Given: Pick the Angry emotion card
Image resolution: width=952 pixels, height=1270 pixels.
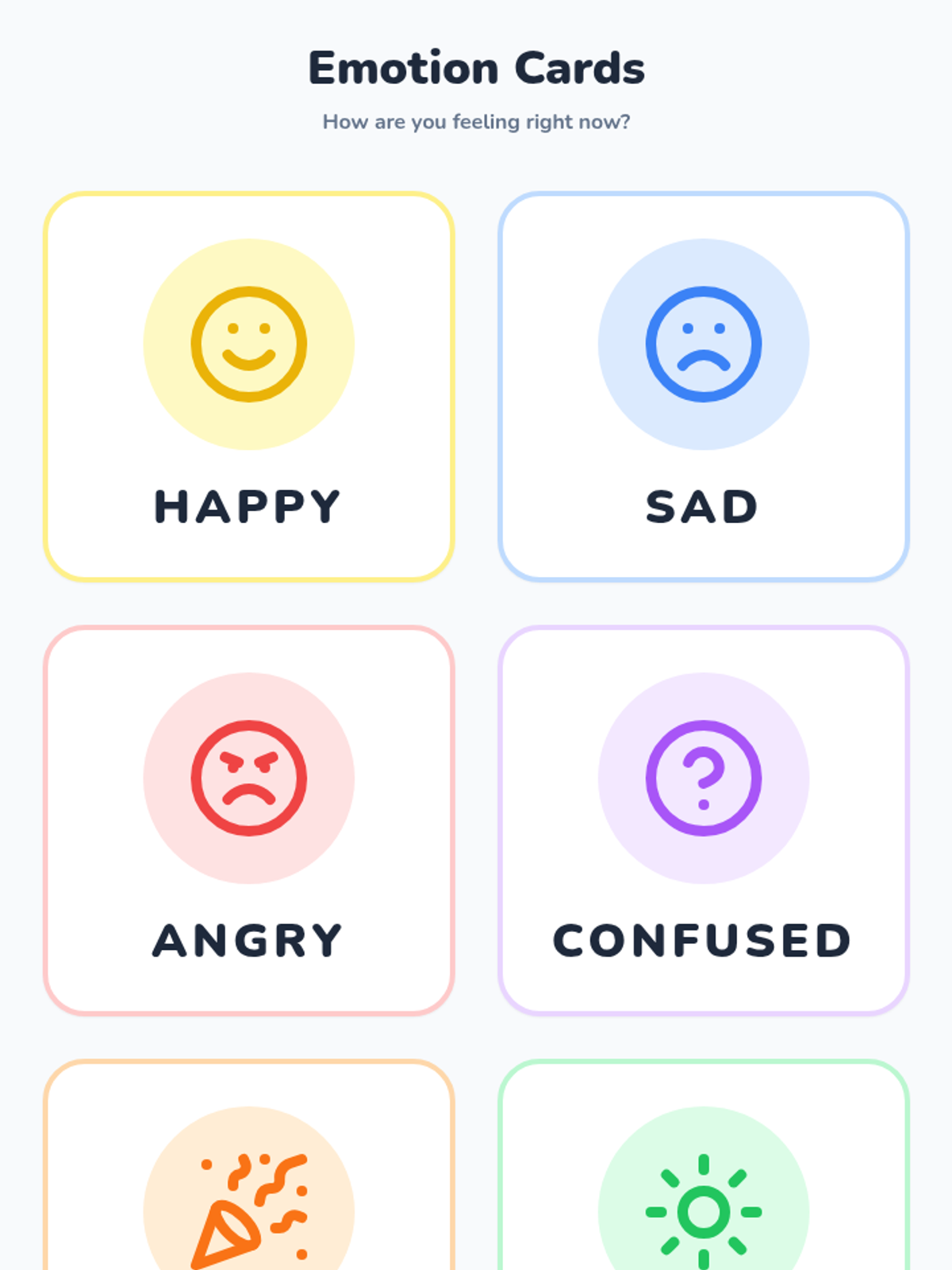Looking at the screenshot, I should pyautogui.click(x=248, y=820).
